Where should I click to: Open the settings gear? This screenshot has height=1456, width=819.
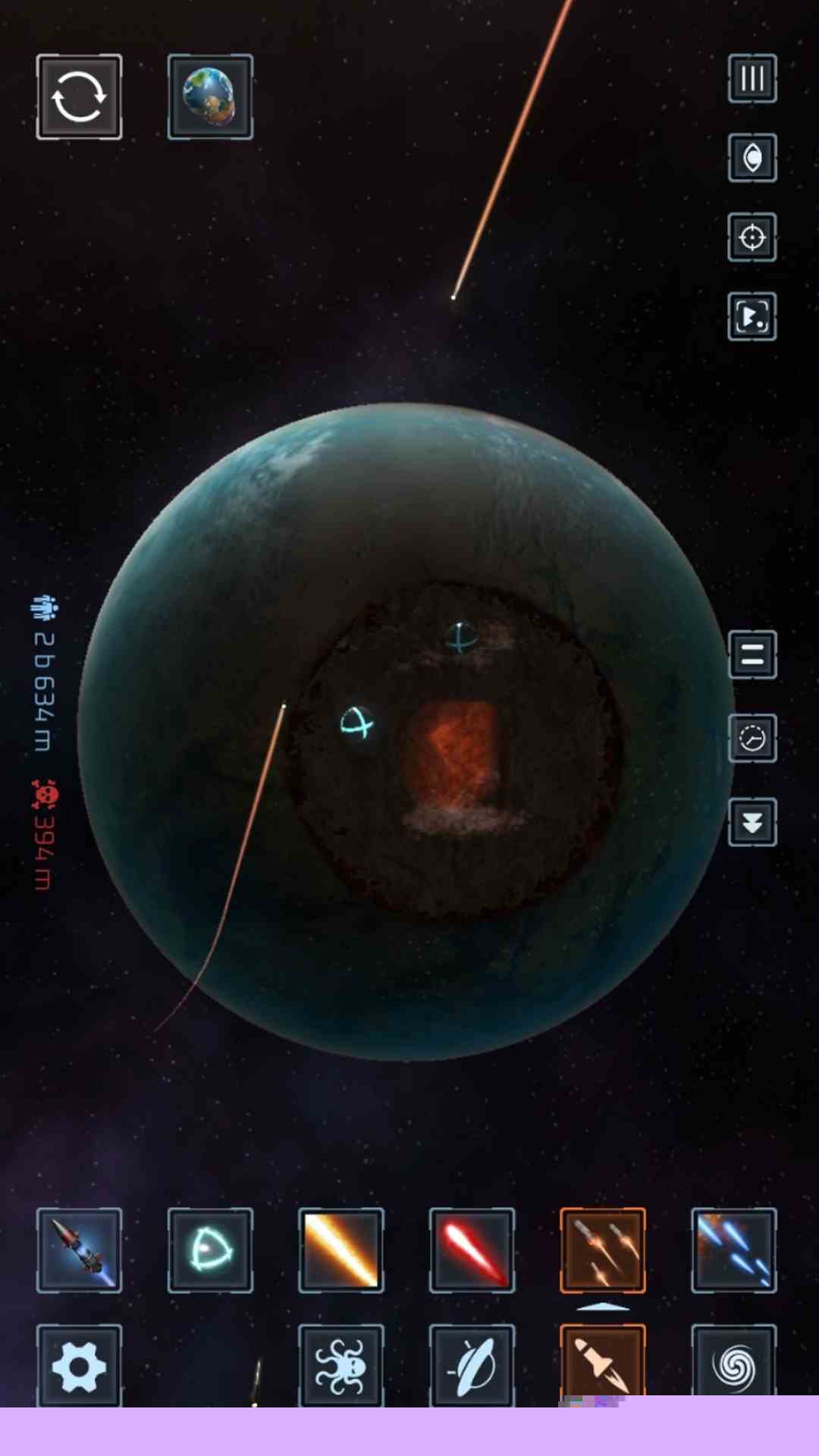[x=79, y=1365]
